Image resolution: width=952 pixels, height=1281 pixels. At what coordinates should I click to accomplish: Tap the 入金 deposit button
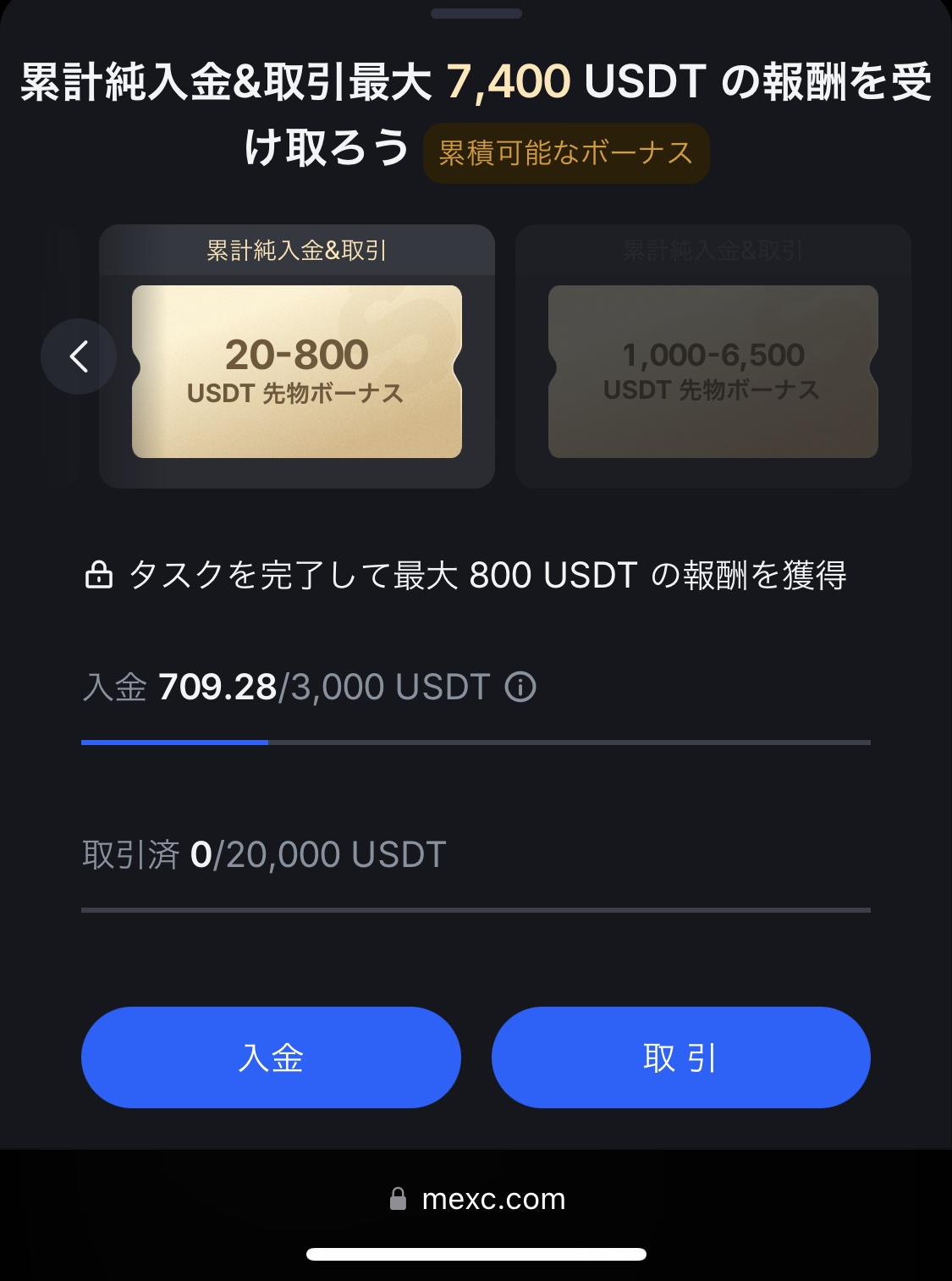tap(271, 1057)
